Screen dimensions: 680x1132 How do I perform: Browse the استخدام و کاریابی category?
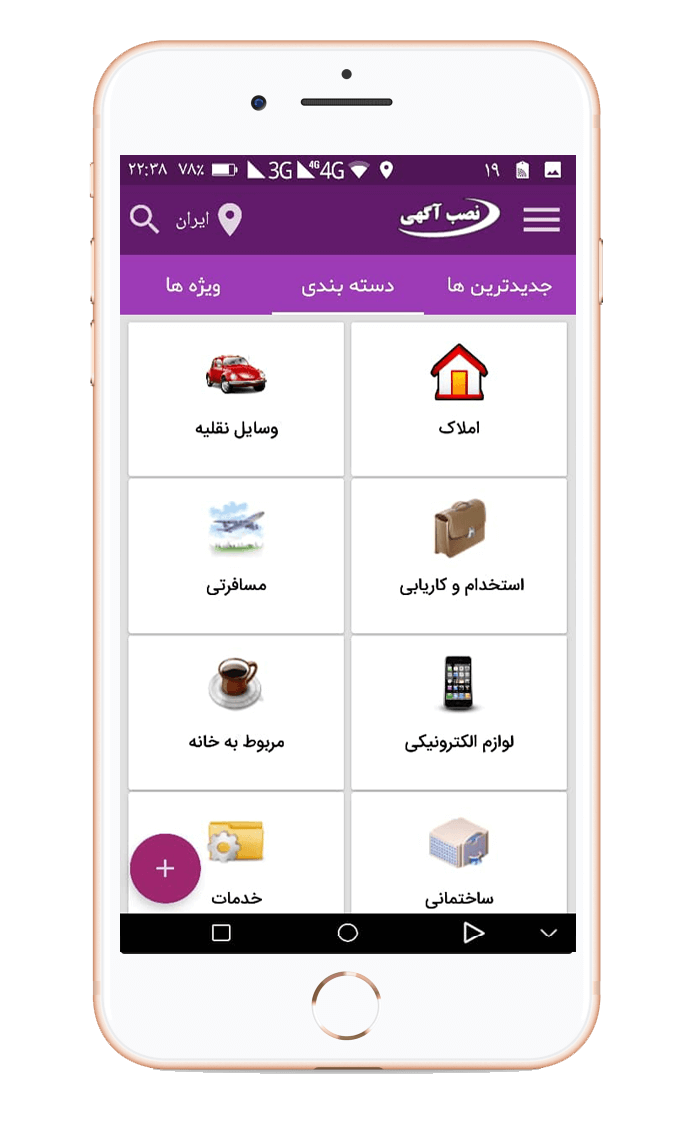click(x=458, y=555)
